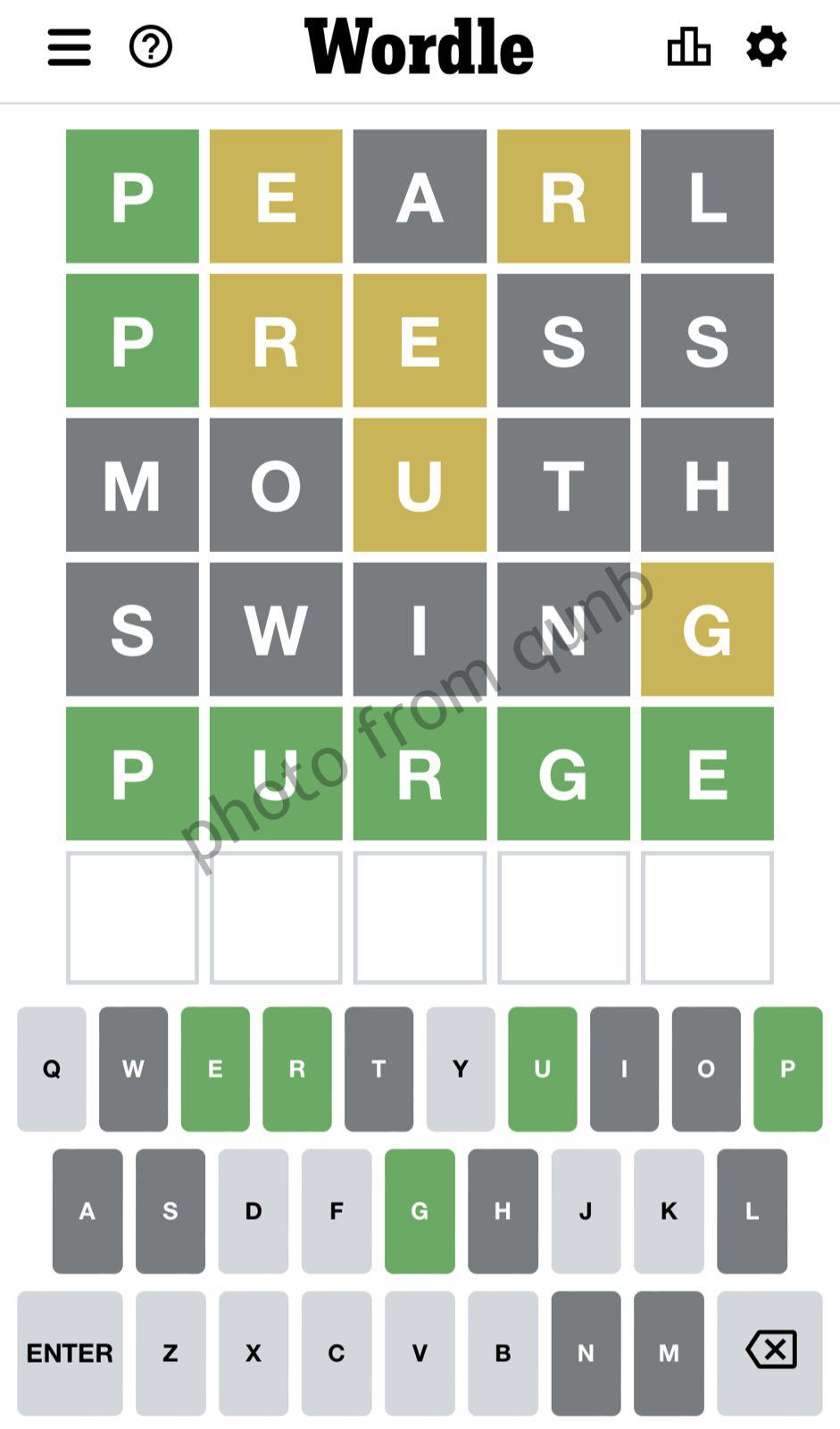
Task: Tap the green P key
Action: [x=787, y=1068]
